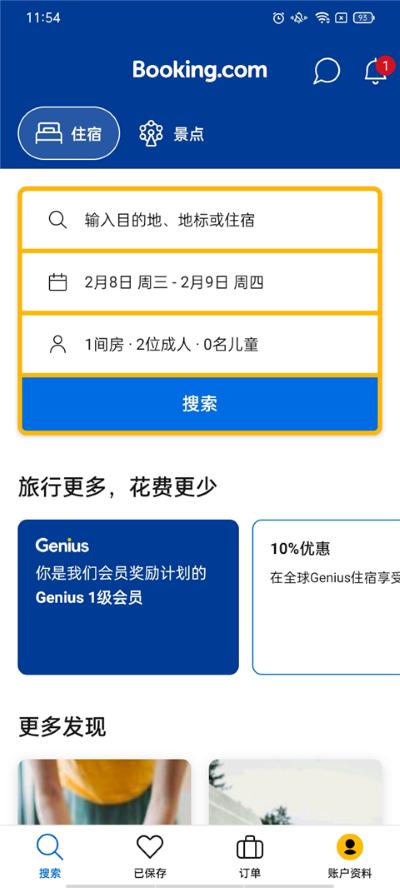
Task: Open the second 更多发现 picture card
Action: 295,792
